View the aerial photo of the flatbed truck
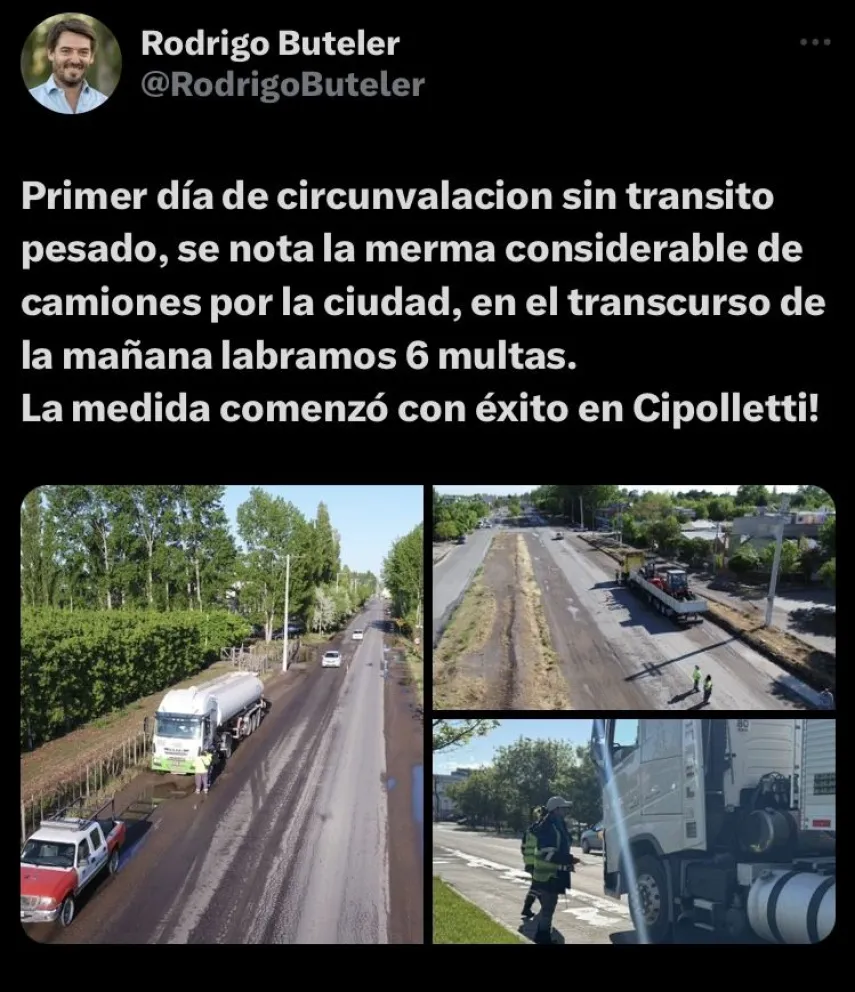Image resolution: width=855 pixels, height=992 pixels. [634, 597]
